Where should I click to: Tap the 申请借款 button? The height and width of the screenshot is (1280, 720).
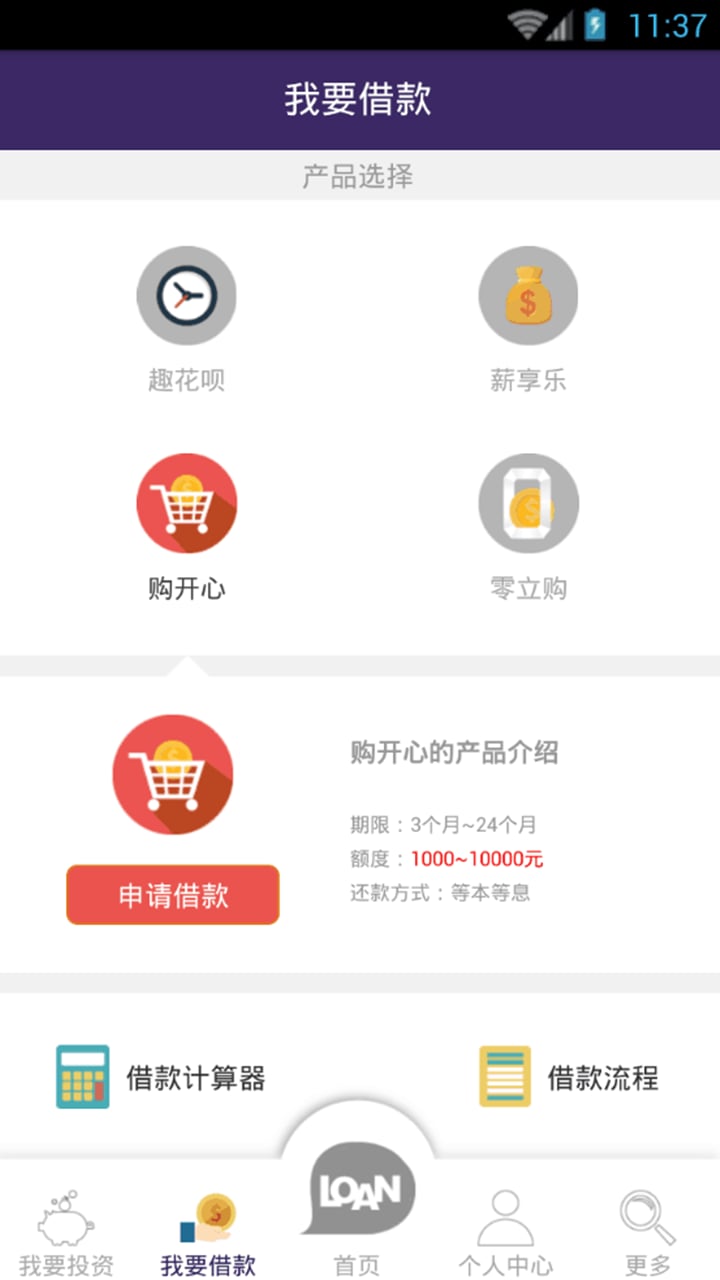(173, 895)
